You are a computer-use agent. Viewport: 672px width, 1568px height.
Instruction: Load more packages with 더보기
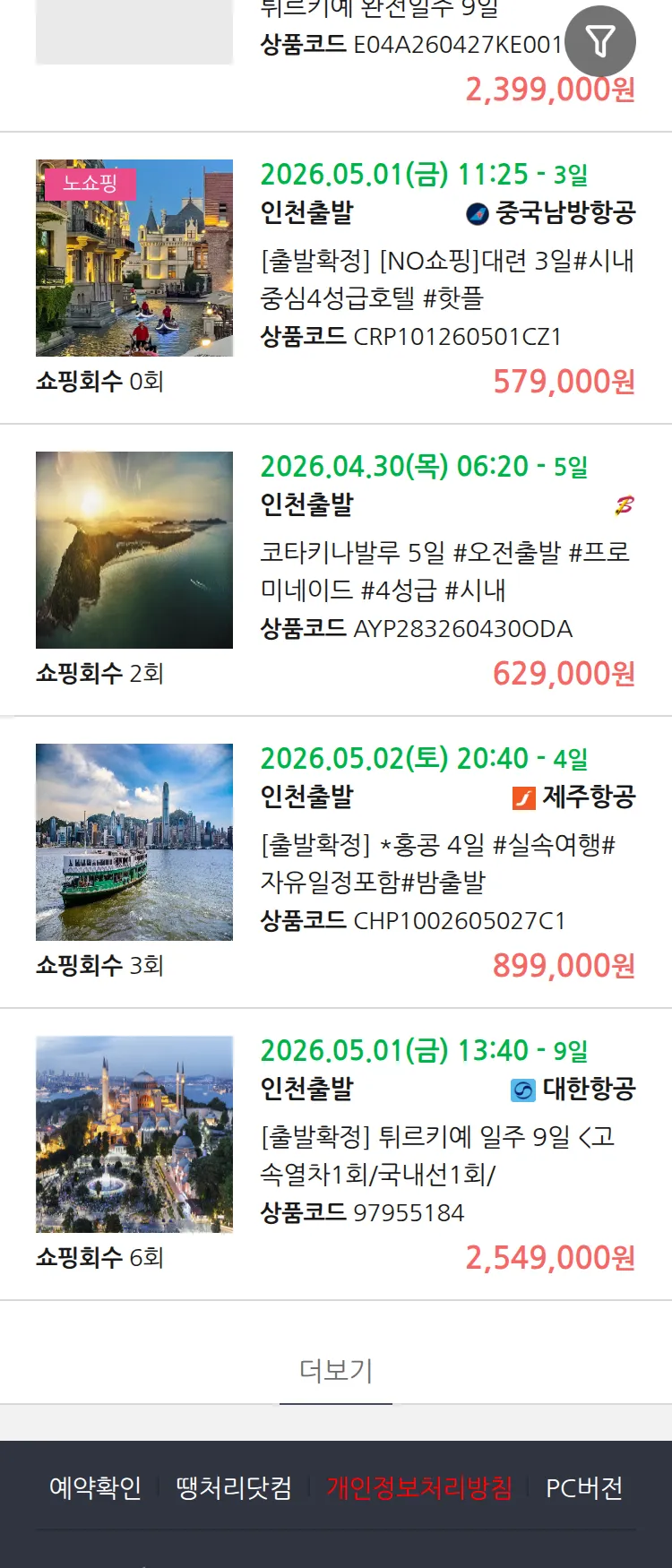pos(336,1370)
